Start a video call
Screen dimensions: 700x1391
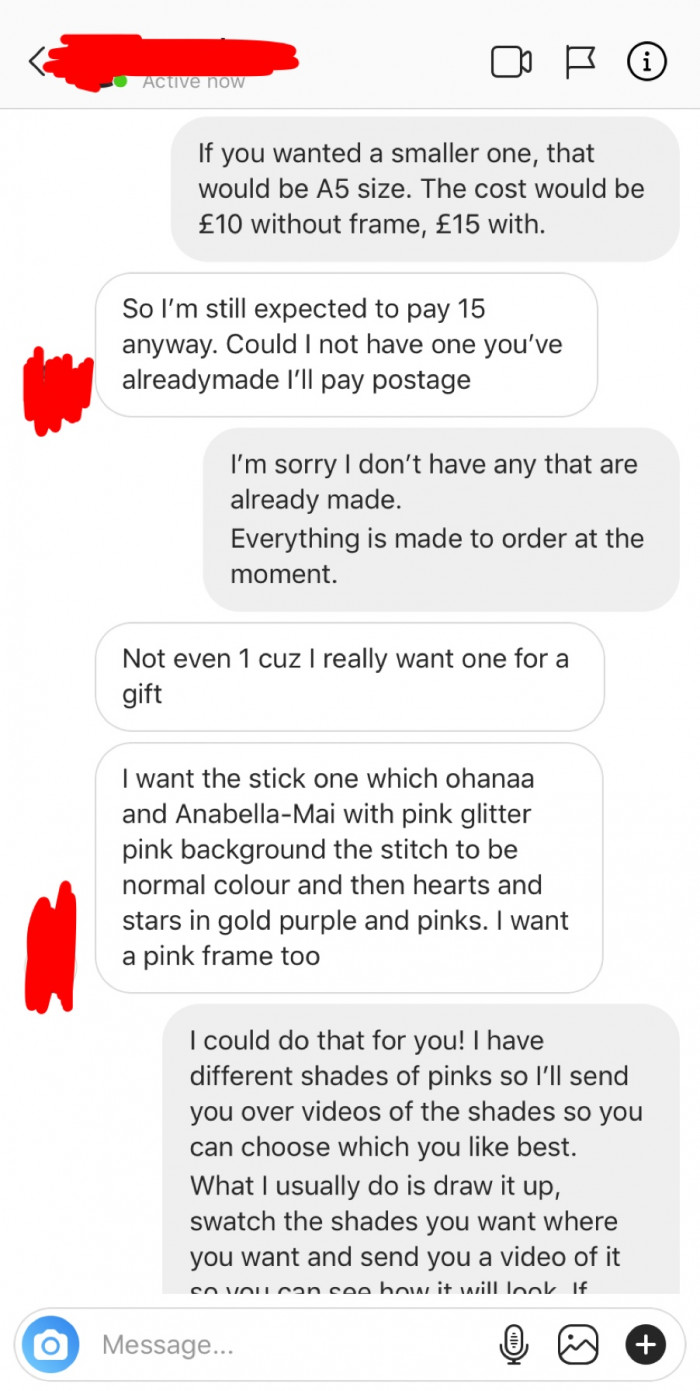point(511,63)
